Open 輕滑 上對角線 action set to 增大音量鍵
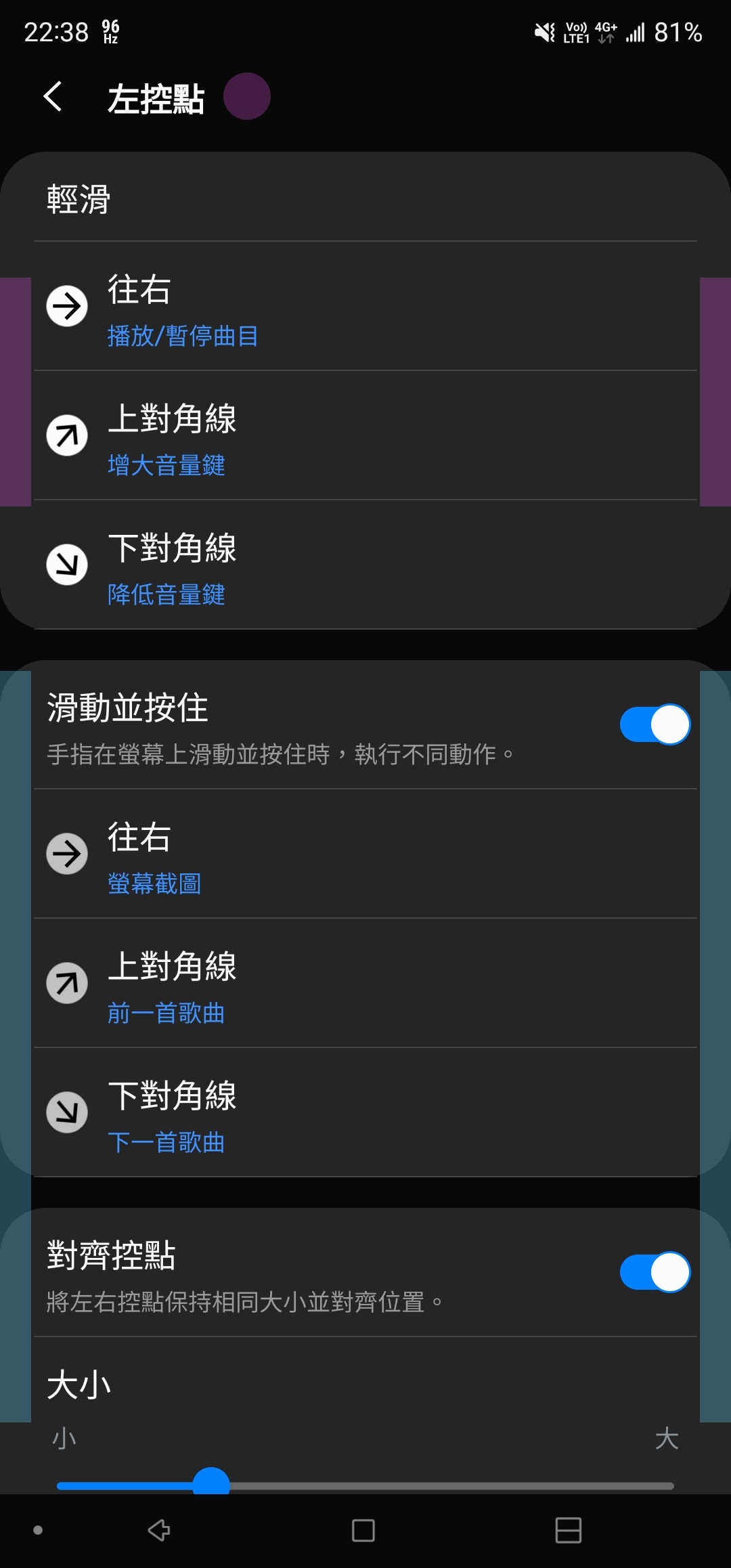Image resolution: width=731 pixels, height=1568 pixels. coord(365,436)
